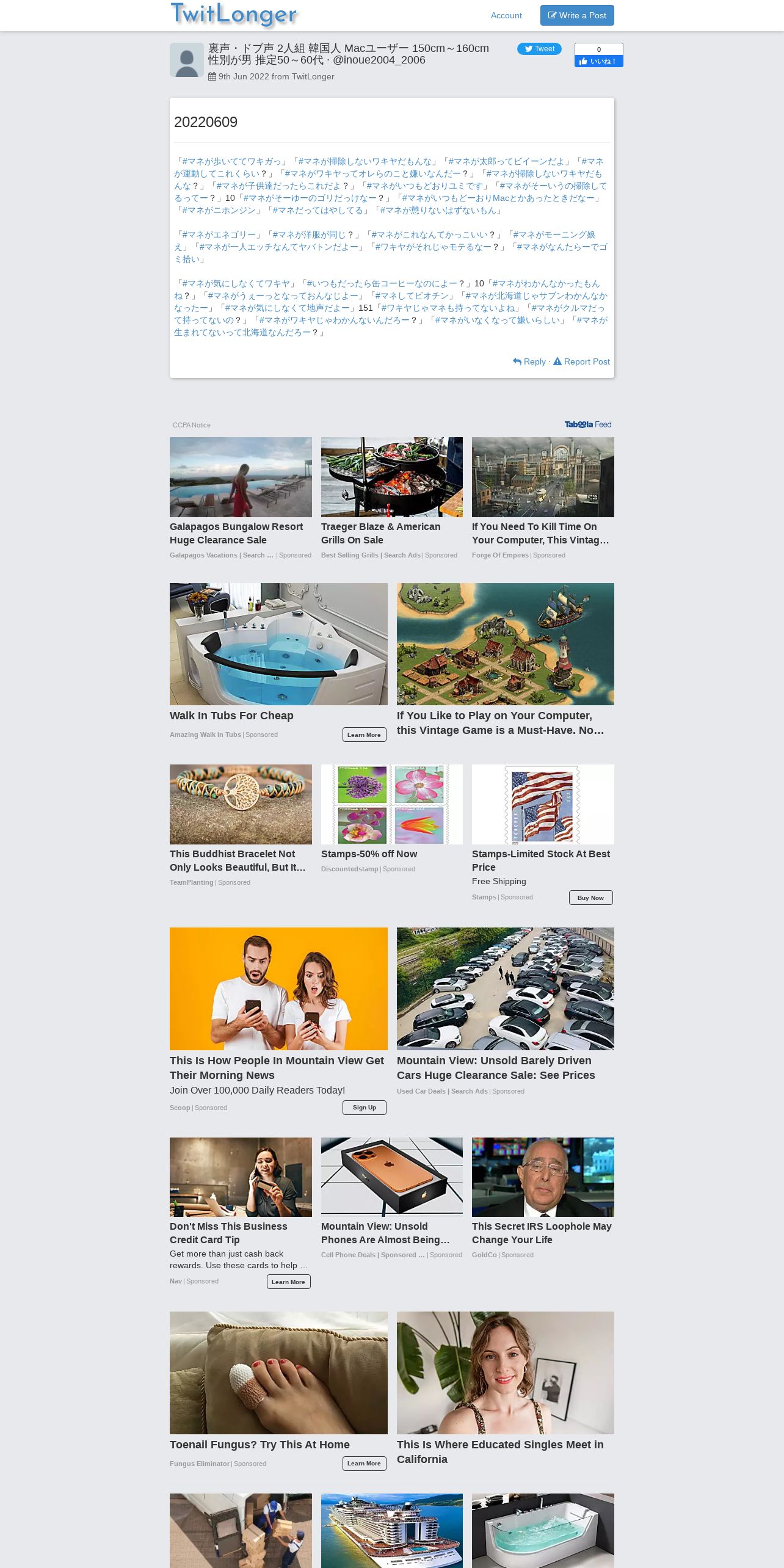Tap Buy Now on the stamps ad
Image resolution: width=784 pixels, height=1568 pixels.
point(590,898)
